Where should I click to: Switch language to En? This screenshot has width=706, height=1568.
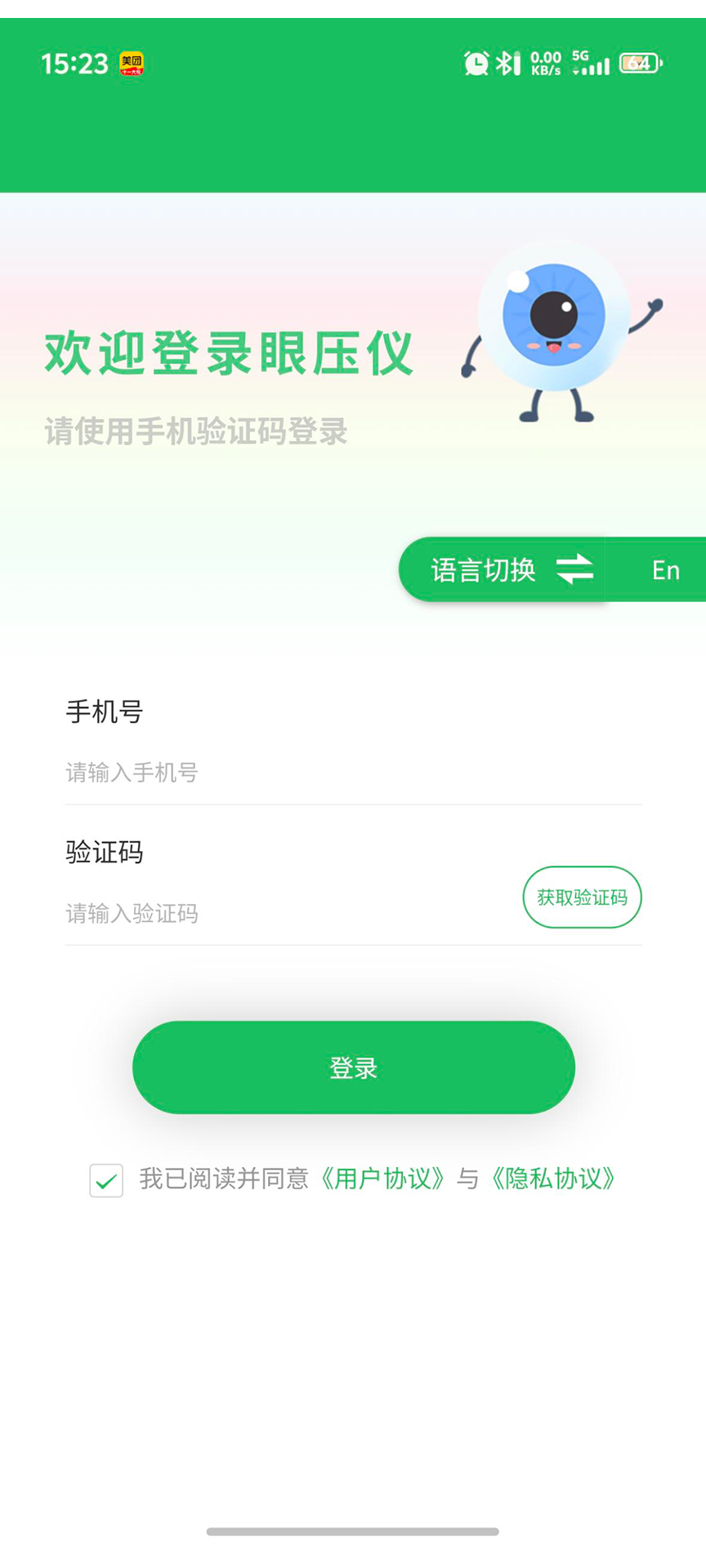[x=667, y=570]
